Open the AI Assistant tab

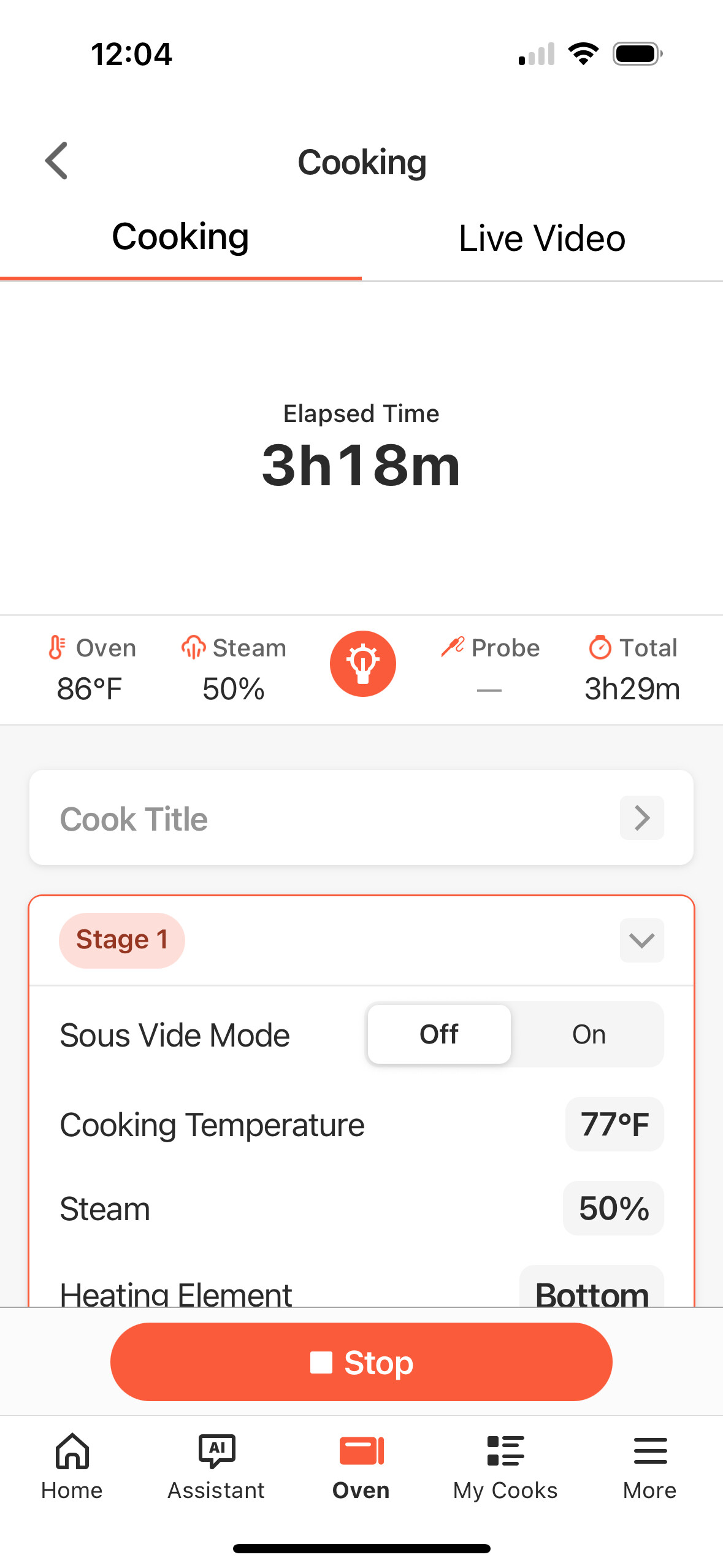coord(216,1465)
